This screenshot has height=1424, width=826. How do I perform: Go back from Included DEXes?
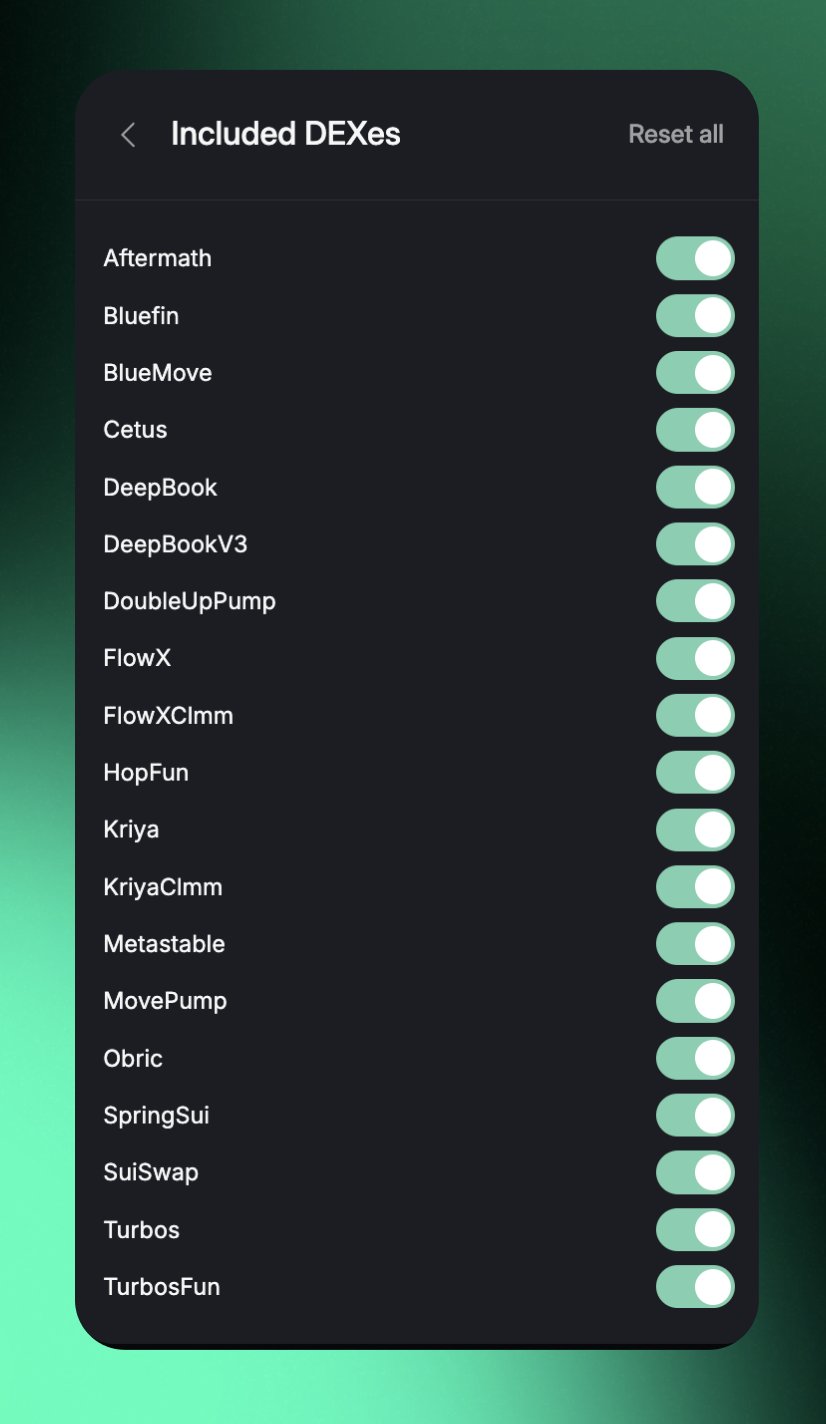(x=128, y=135)
